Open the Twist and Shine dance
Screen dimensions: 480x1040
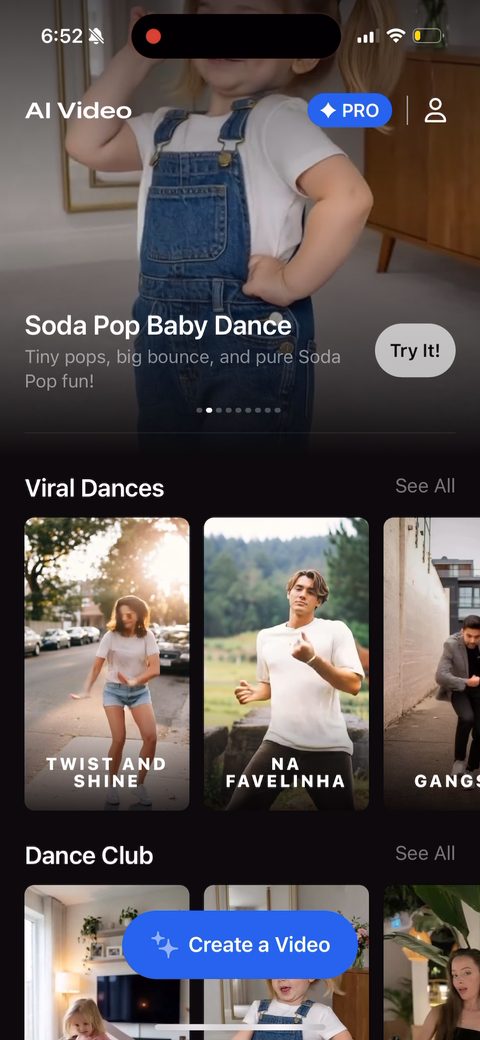coord(107,664)
